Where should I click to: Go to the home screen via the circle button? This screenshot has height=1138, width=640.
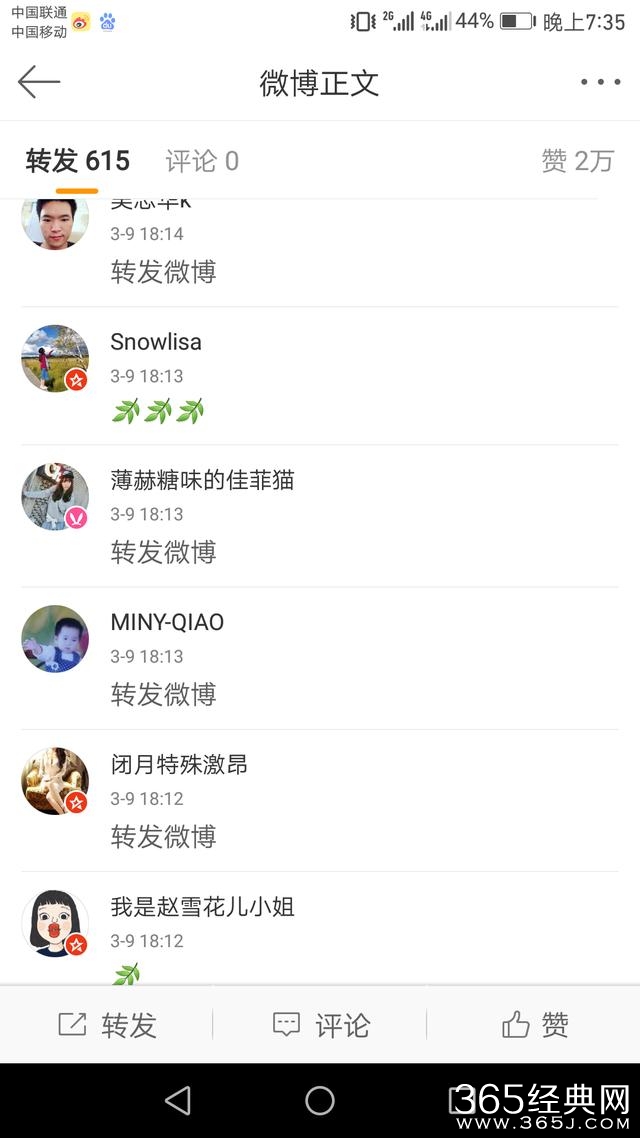click(x=320, y=1100)
